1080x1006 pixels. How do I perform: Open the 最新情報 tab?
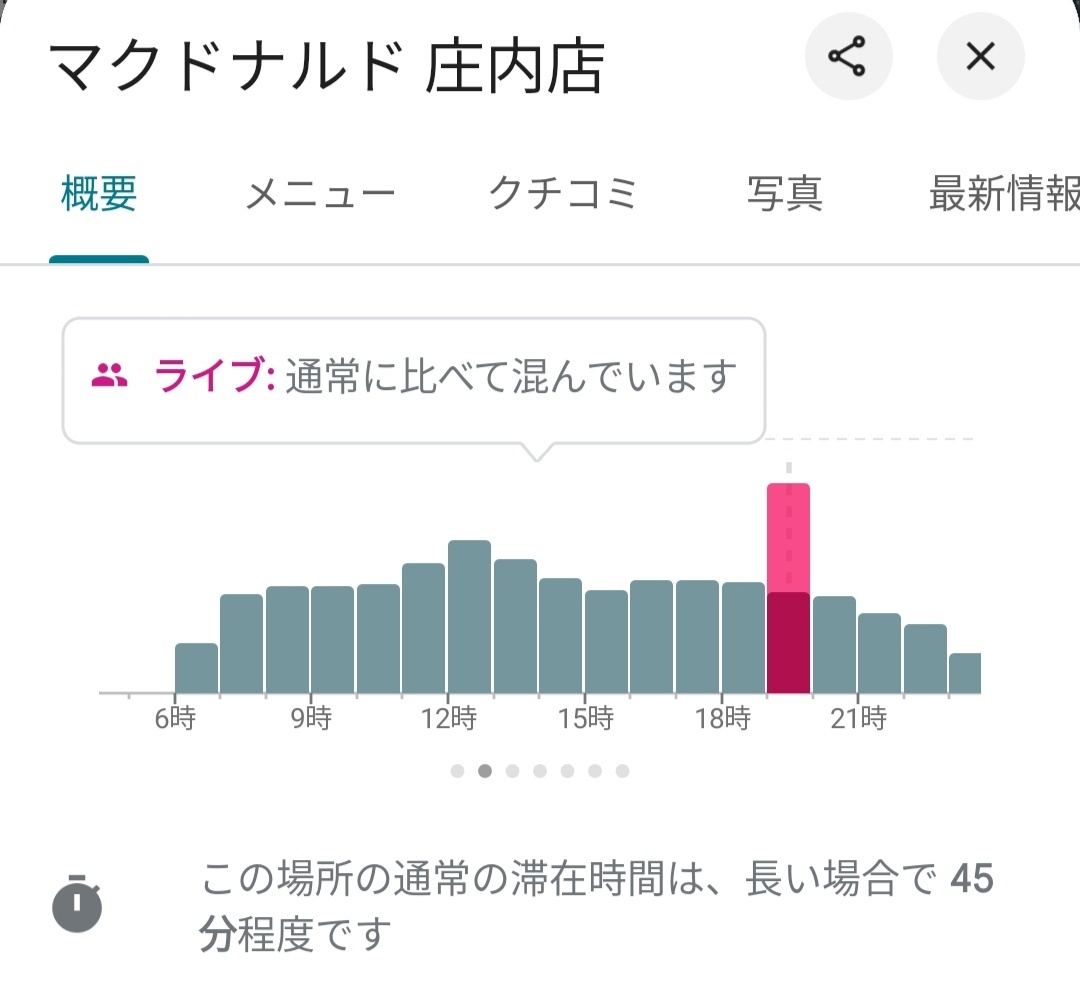click(x=1003, y=195)
